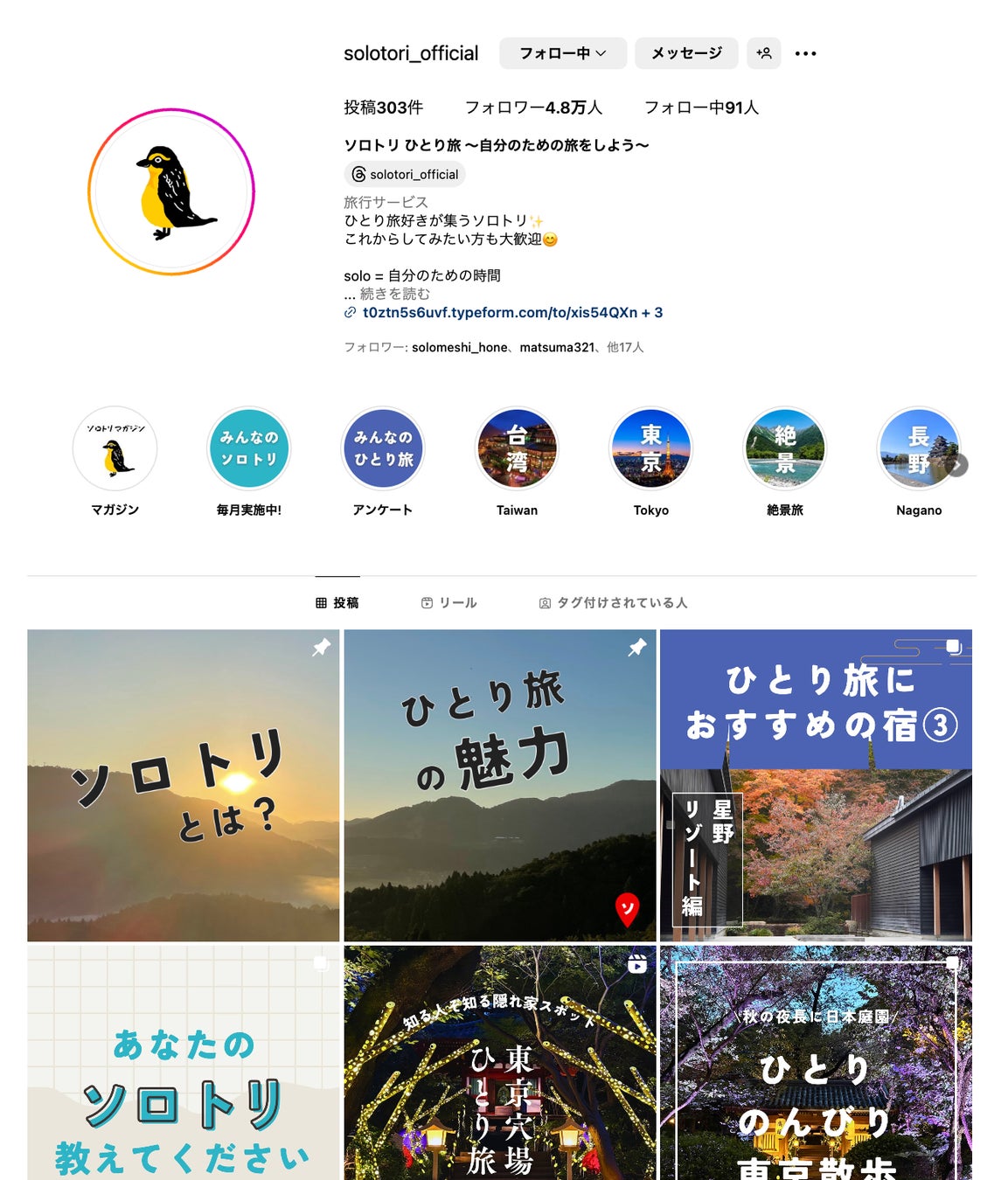1008x1180 pixels.
Task: Open the pinned ソロトリとは？ post
Action: 184,785
